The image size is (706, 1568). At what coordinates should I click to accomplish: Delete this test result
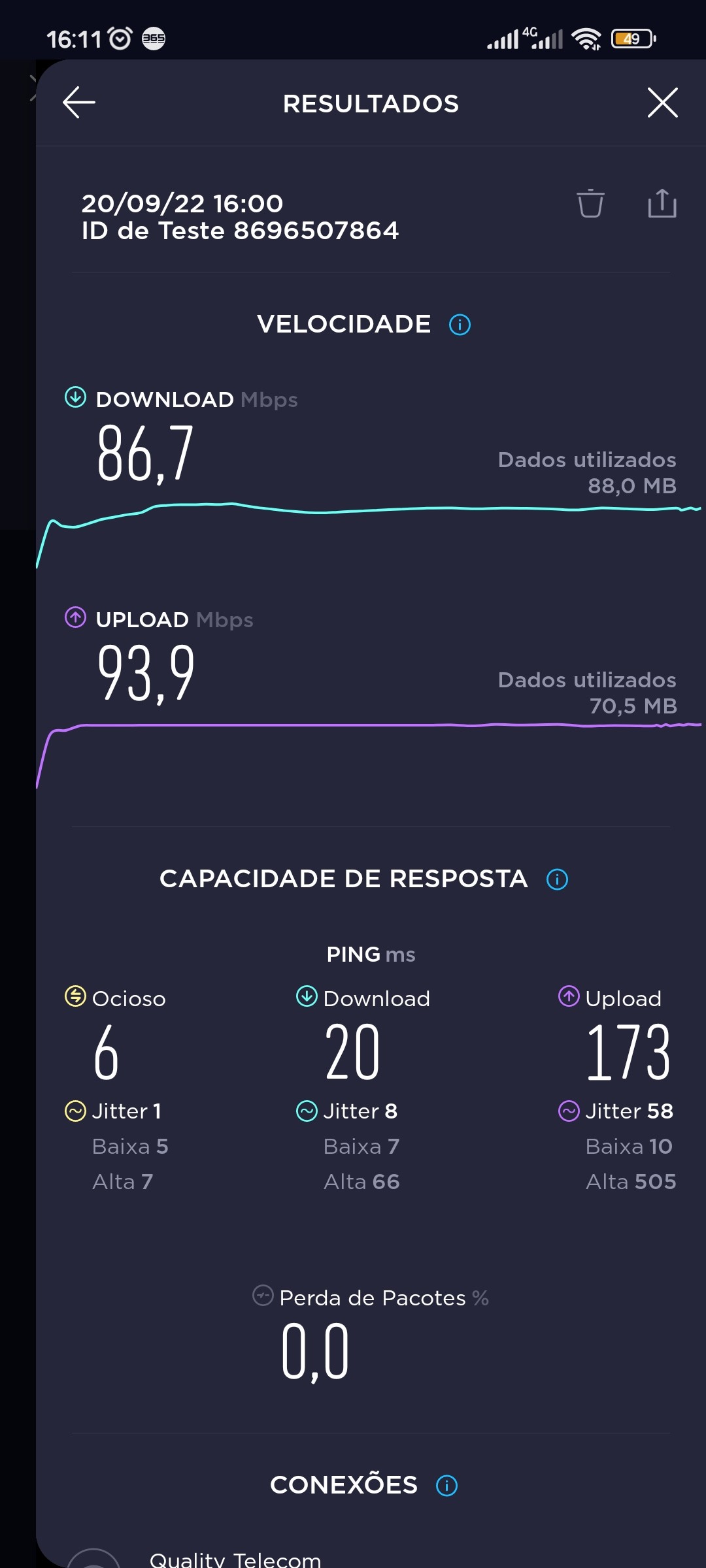click(590, 203)
